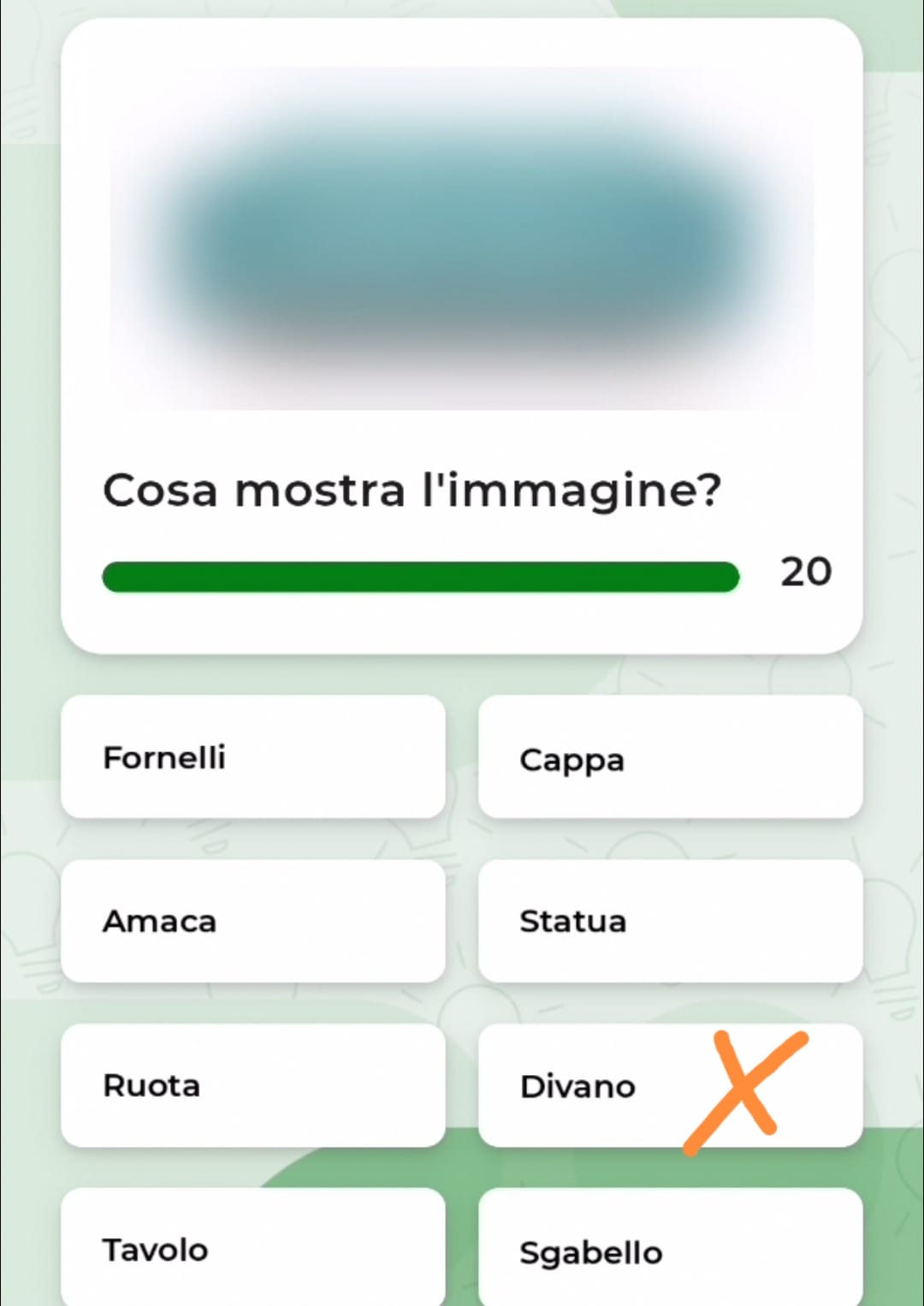This screenshot has width=924, height=1306.
Task: Answer with Statua
Action: [670, 922]
